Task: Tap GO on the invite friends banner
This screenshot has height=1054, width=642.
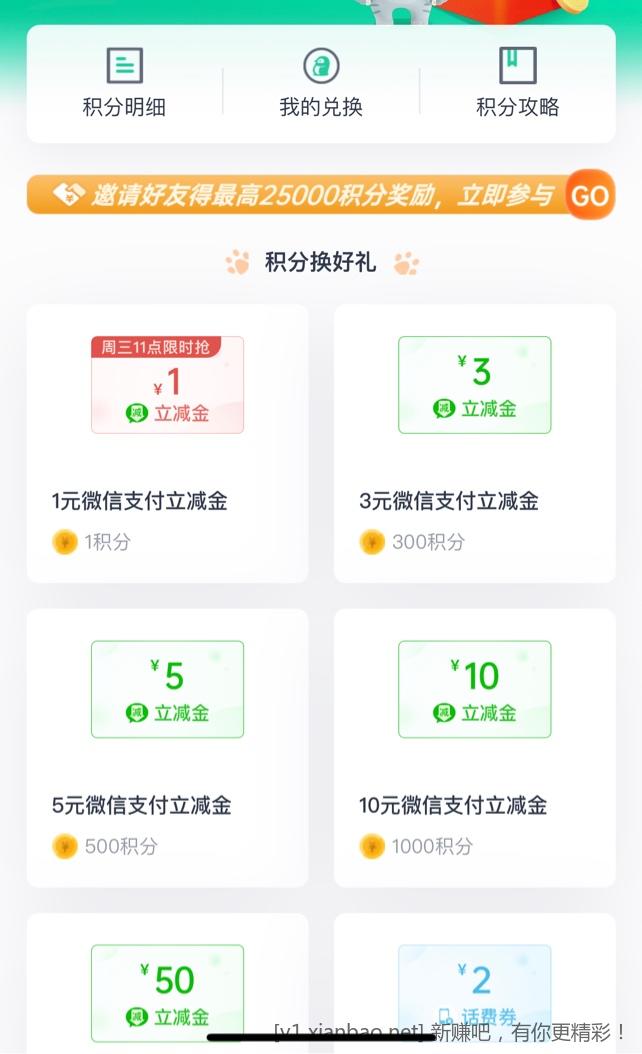Action: pyautogui.click(x=589, y=195)
